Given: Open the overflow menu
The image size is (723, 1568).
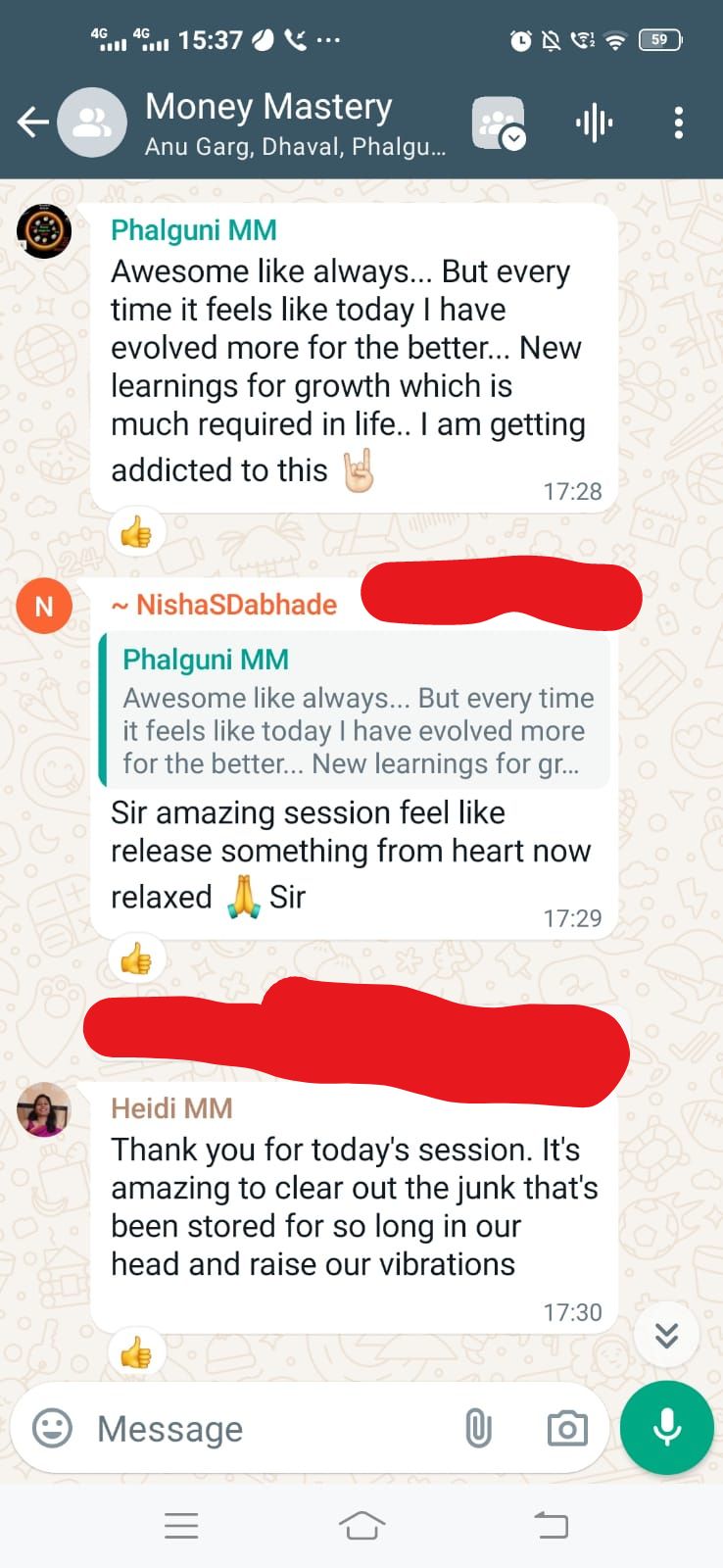Looking at the screenshot, I should 678,123.
